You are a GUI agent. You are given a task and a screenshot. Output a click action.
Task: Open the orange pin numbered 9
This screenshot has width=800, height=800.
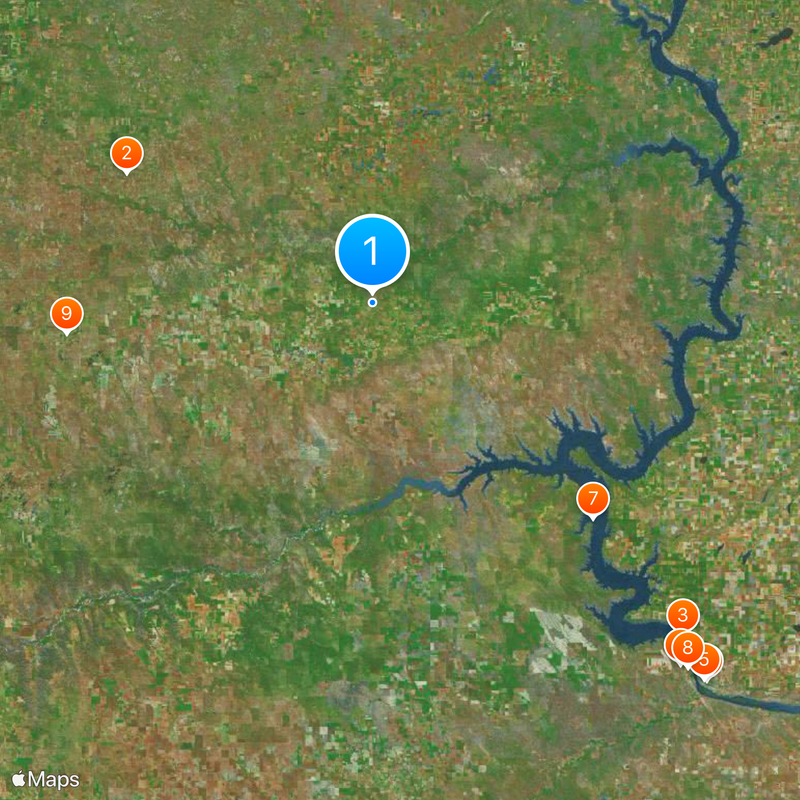(x=66, y=314)
